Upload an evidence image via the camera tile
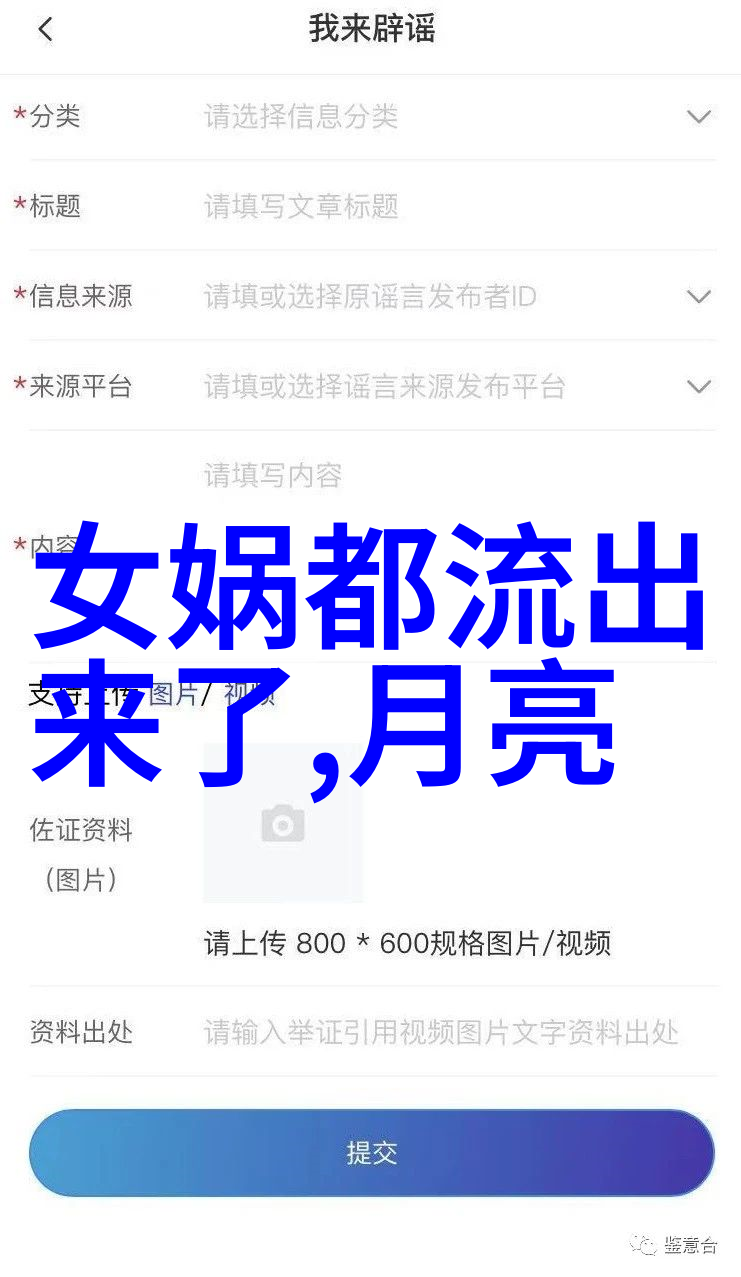 tap(283, 825)
